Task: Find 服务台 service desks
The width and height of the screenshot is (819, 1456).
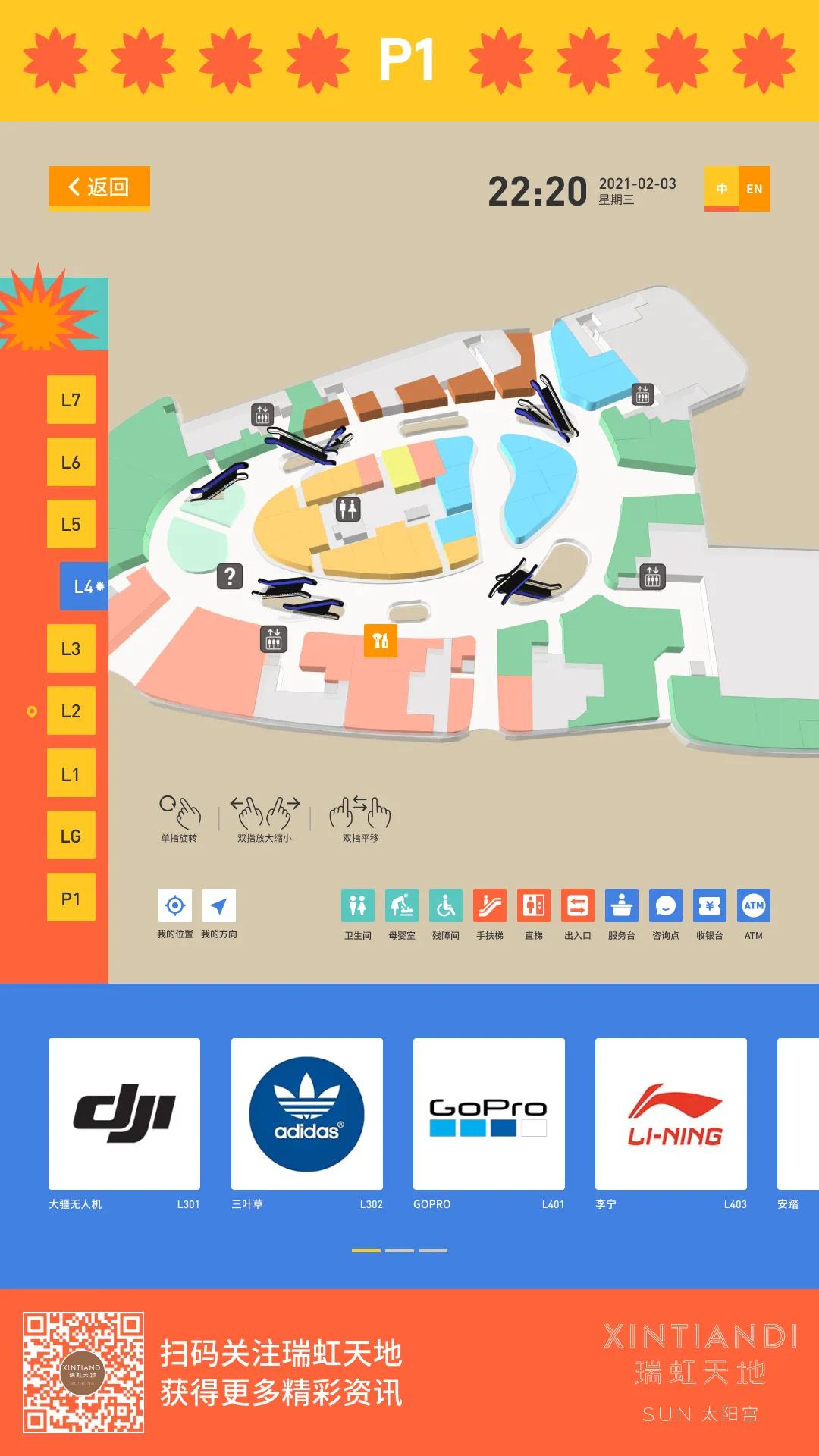Action: pos(622,905)
